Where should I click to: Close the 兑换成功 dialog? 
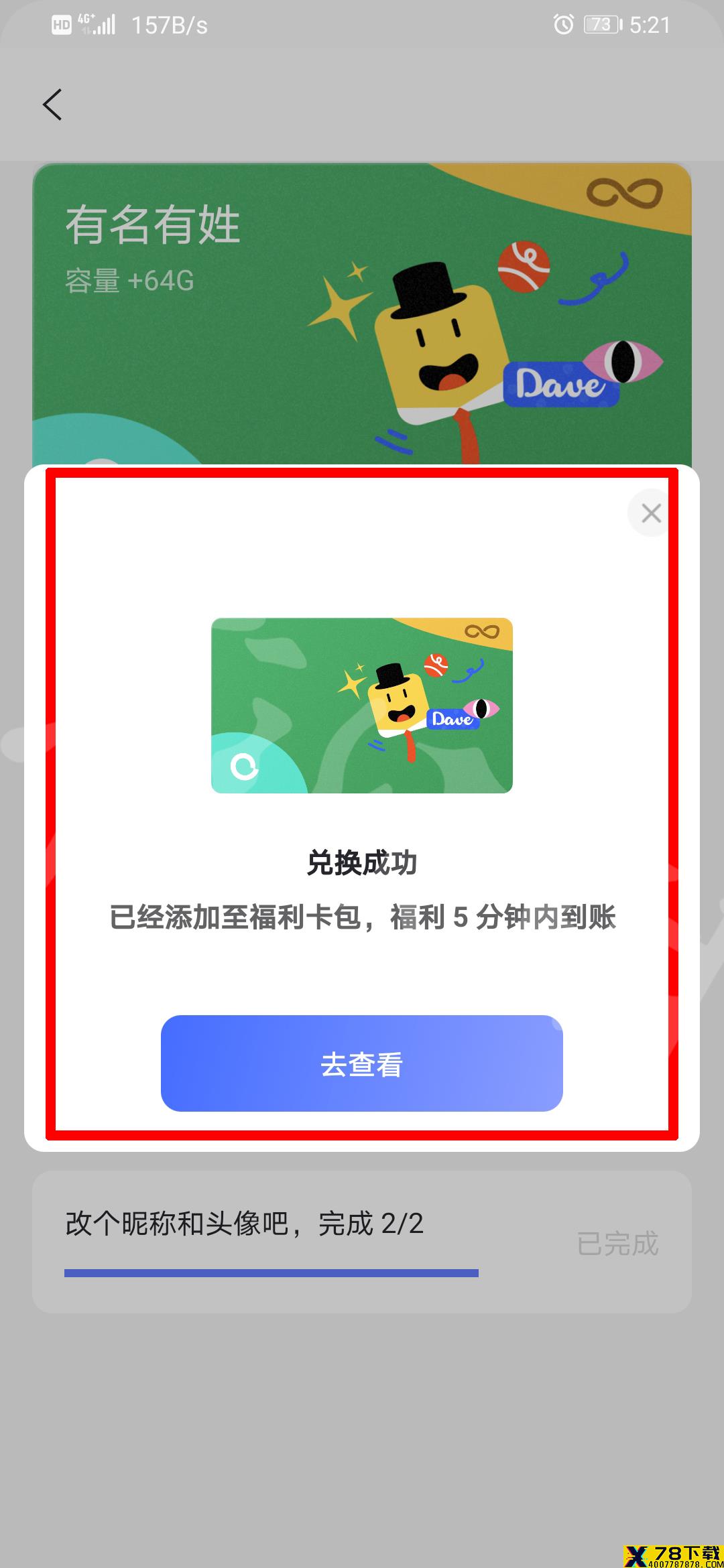[650, 513]
